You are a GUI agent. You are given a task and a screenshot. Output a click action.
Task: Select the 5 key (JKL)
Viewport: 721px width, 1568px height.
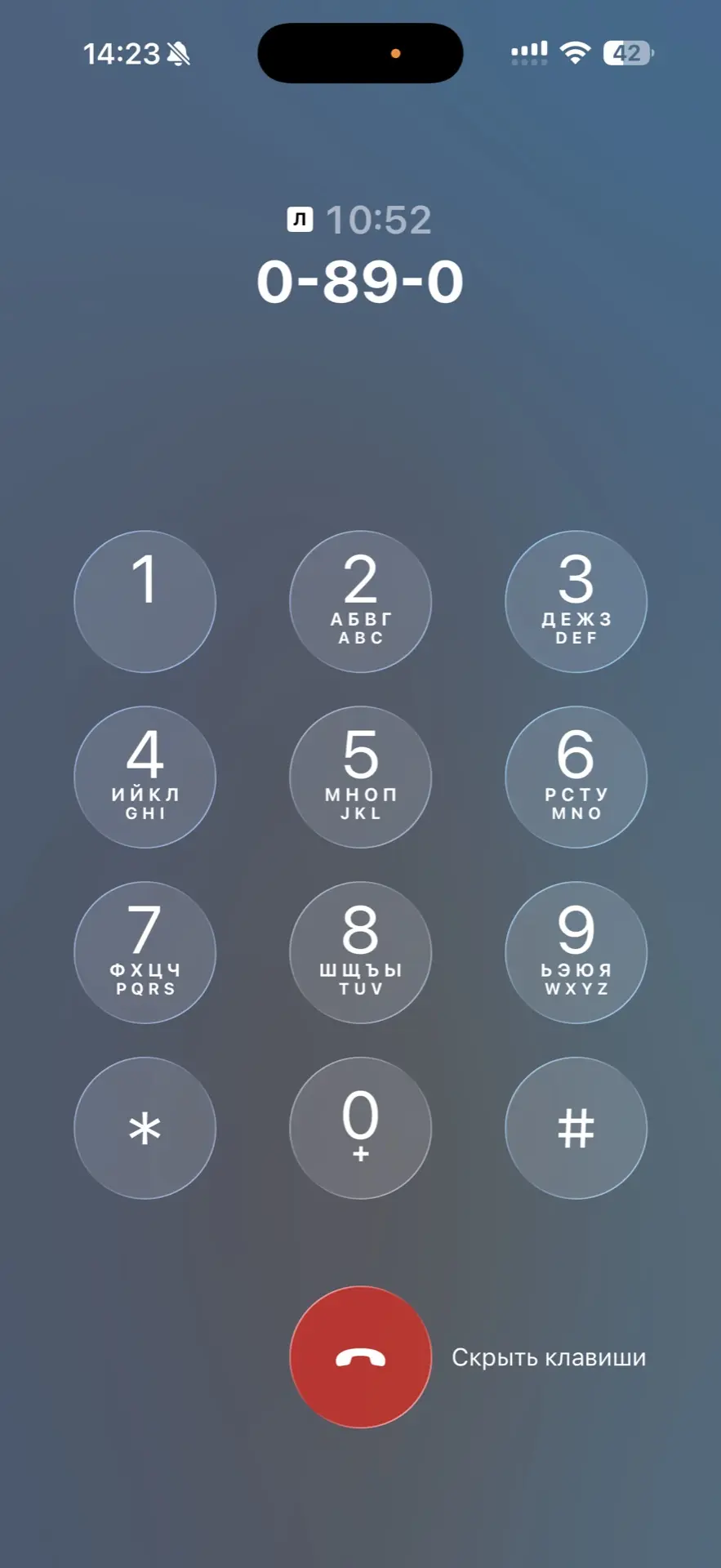[x=360, y=777]
